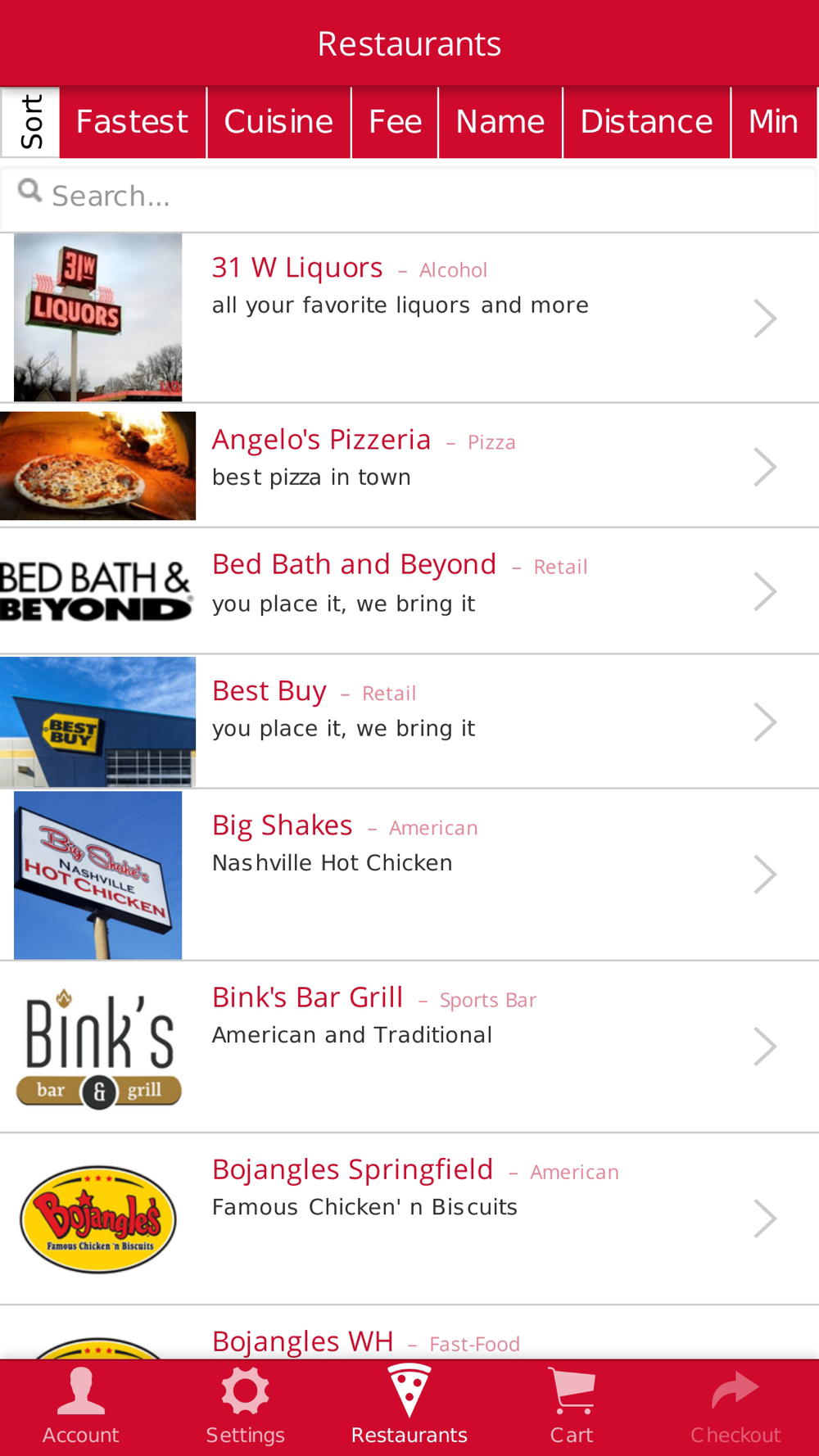Select the Best Buy listing
Screen dimensions: 819x1456
pyautogui.click(x=409, y=721)
